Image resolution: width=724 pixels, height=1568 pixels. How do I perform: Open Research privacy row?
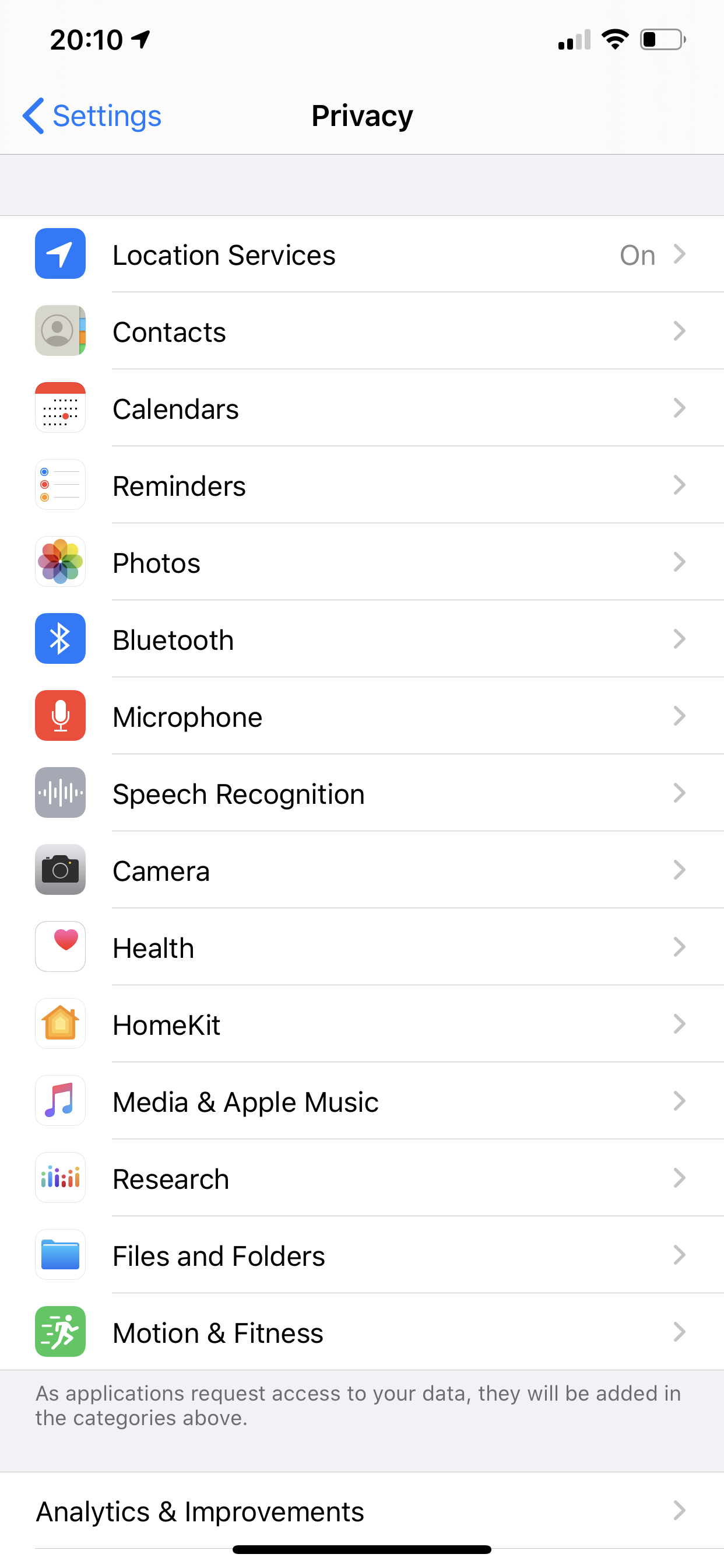pyautogui.click(x=361, y=1178)
